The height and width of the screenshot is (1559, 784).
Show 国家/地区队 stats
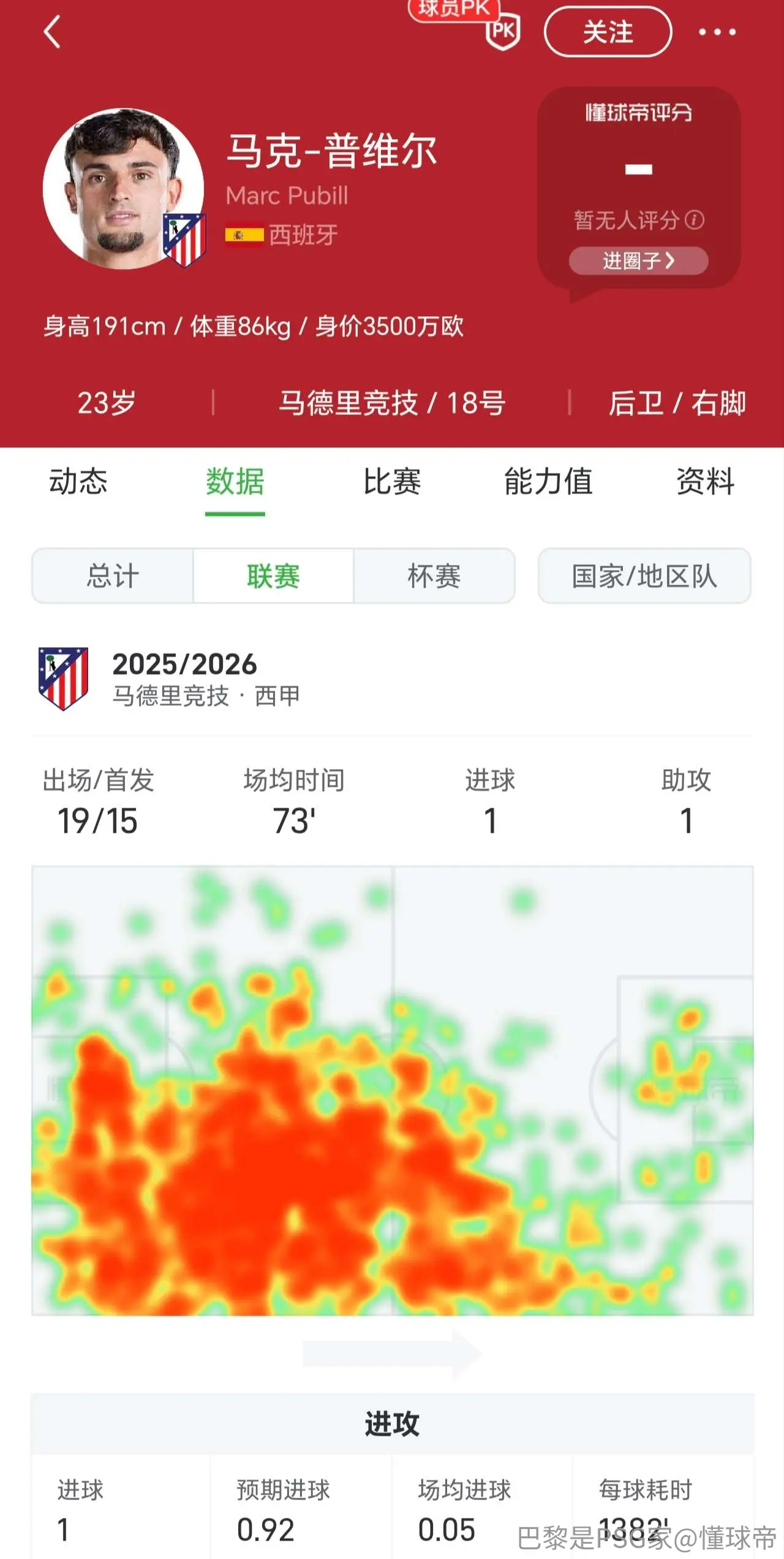(x=644, y=576)
